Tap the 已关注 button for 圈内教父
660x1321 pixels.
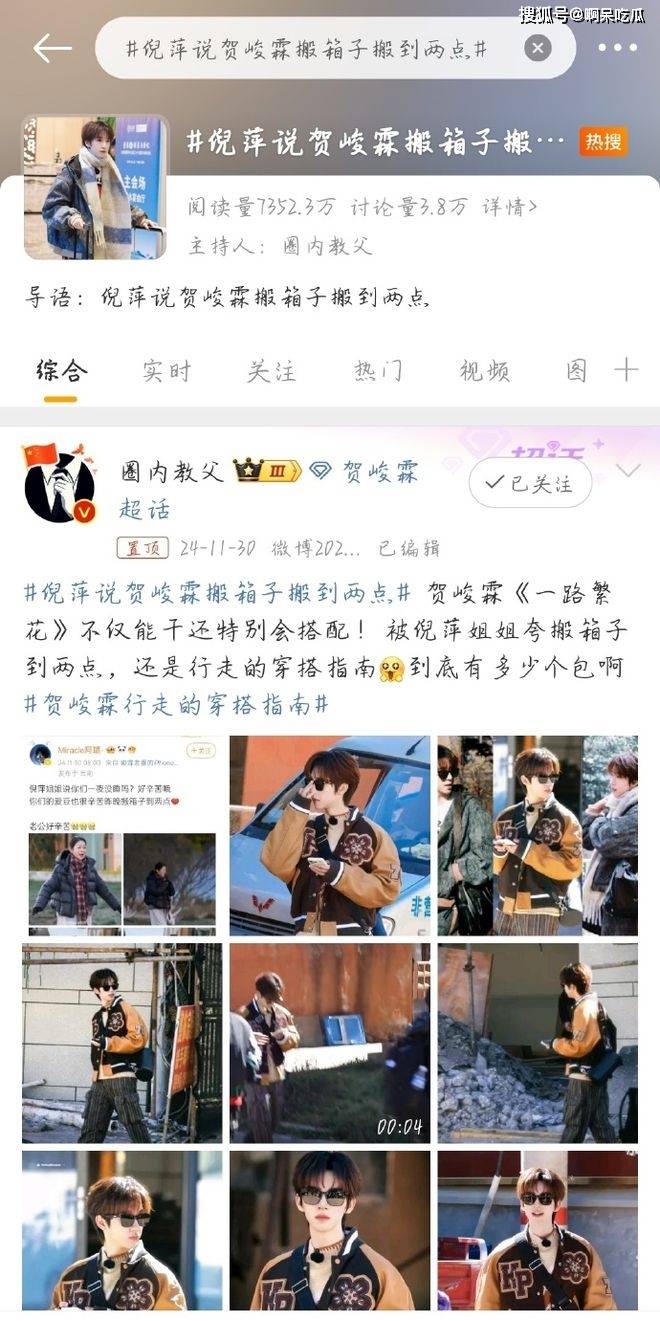[x=530, y=484]
